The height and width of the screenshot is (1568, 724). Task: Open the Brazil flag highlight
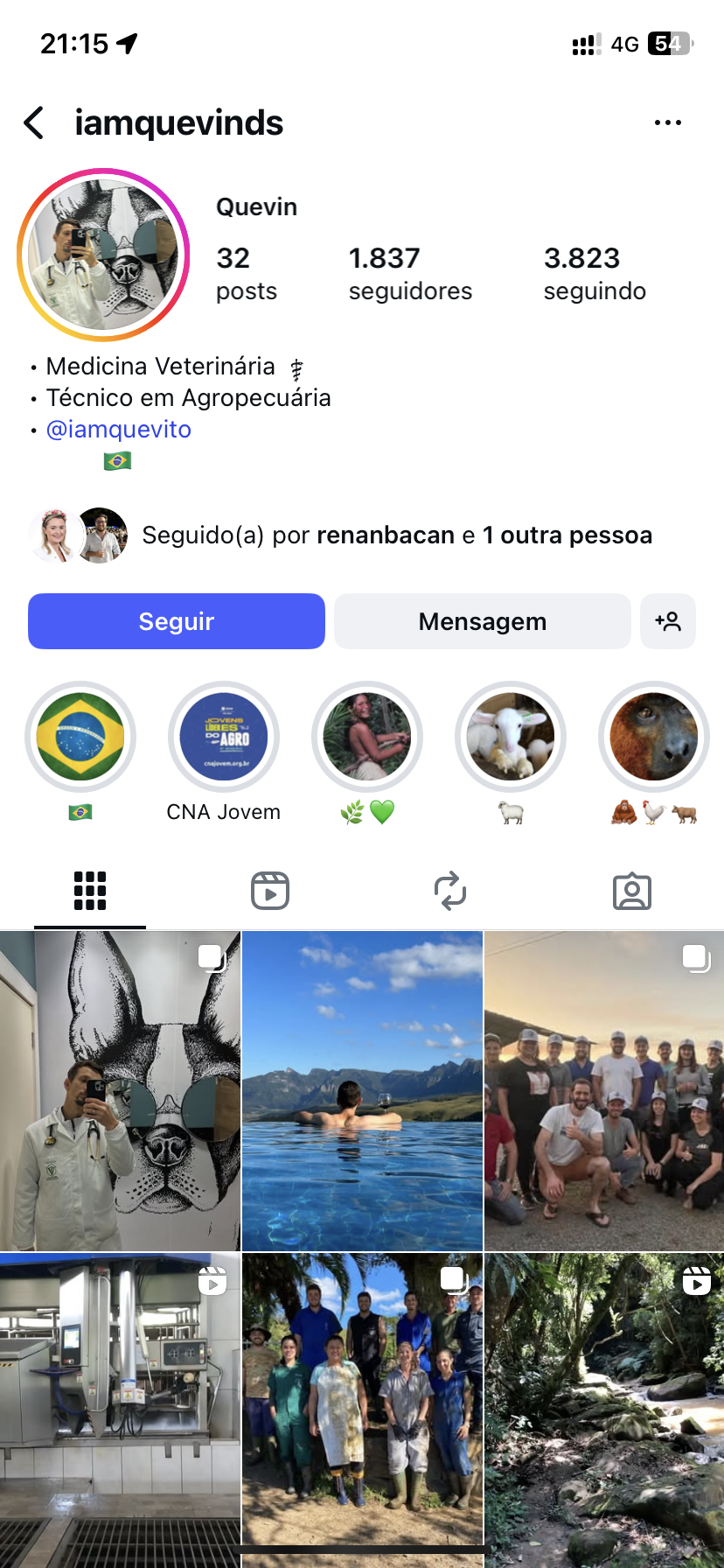80,738
